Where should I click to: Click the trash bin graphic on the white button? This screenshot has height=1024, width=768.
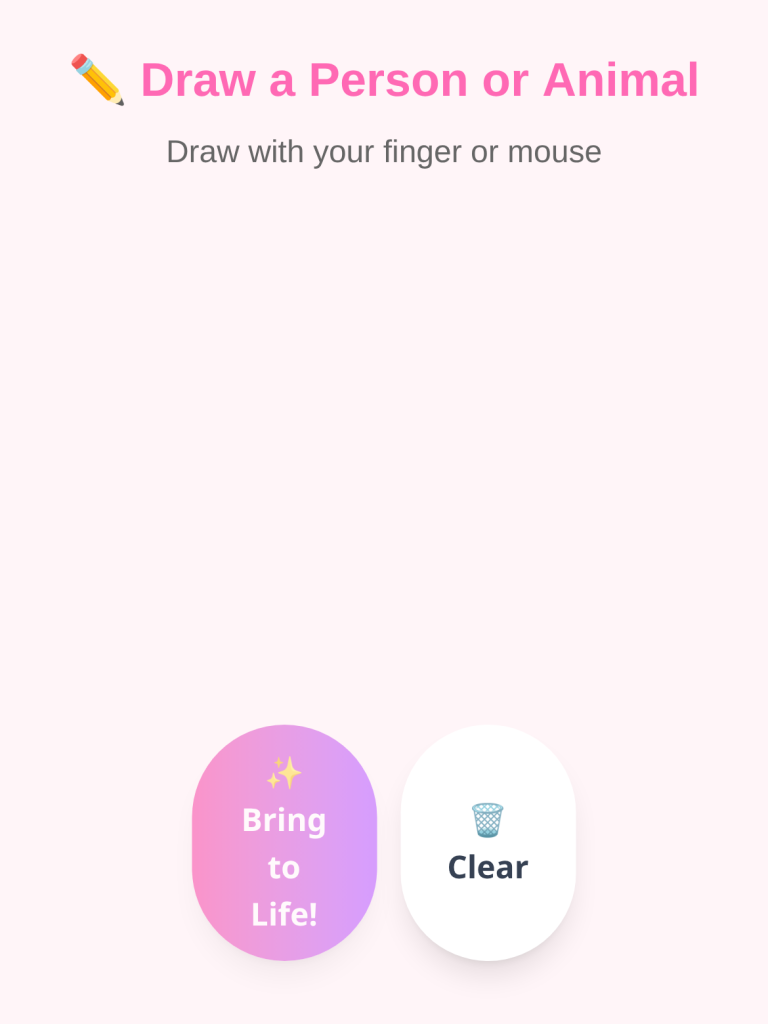pos(487,820)
